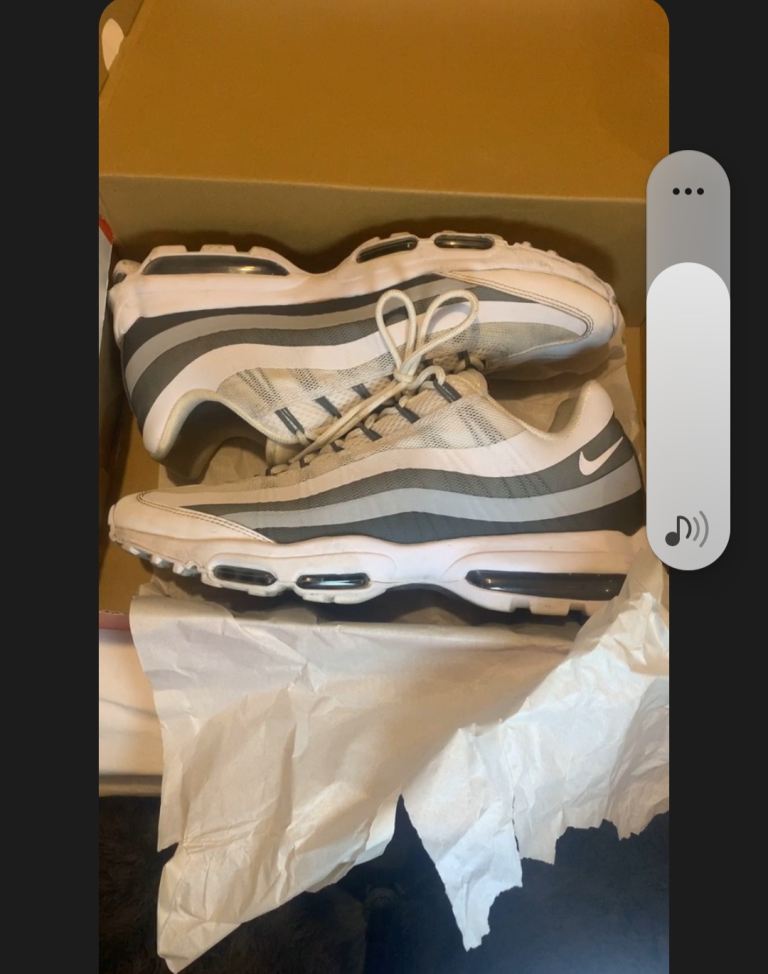The image size is (768, 974).
Task: Set media volume on the vertical slider
Action: point(688,360)
